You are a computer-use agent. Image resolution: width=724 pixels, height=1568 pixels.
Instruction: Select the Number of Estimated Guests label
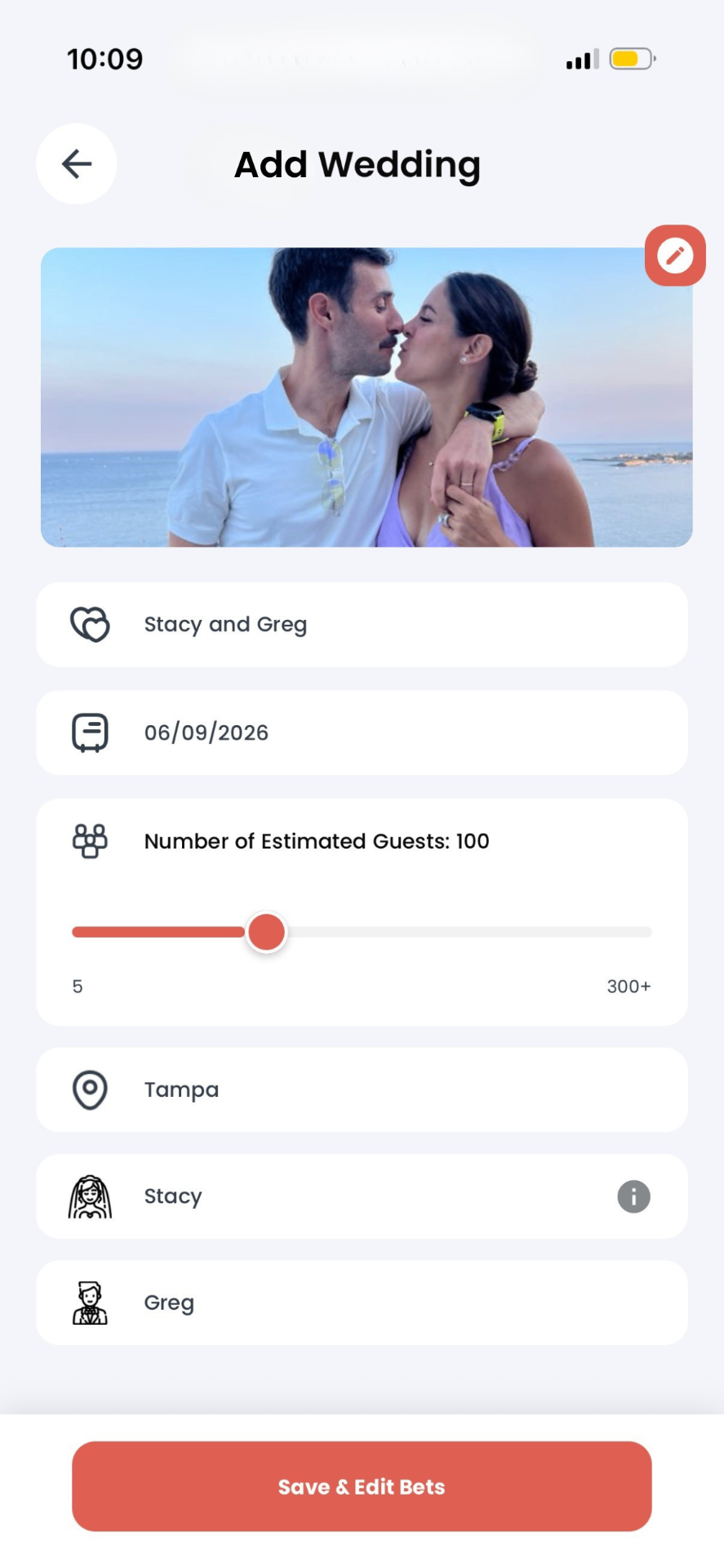tap(315, 841)
